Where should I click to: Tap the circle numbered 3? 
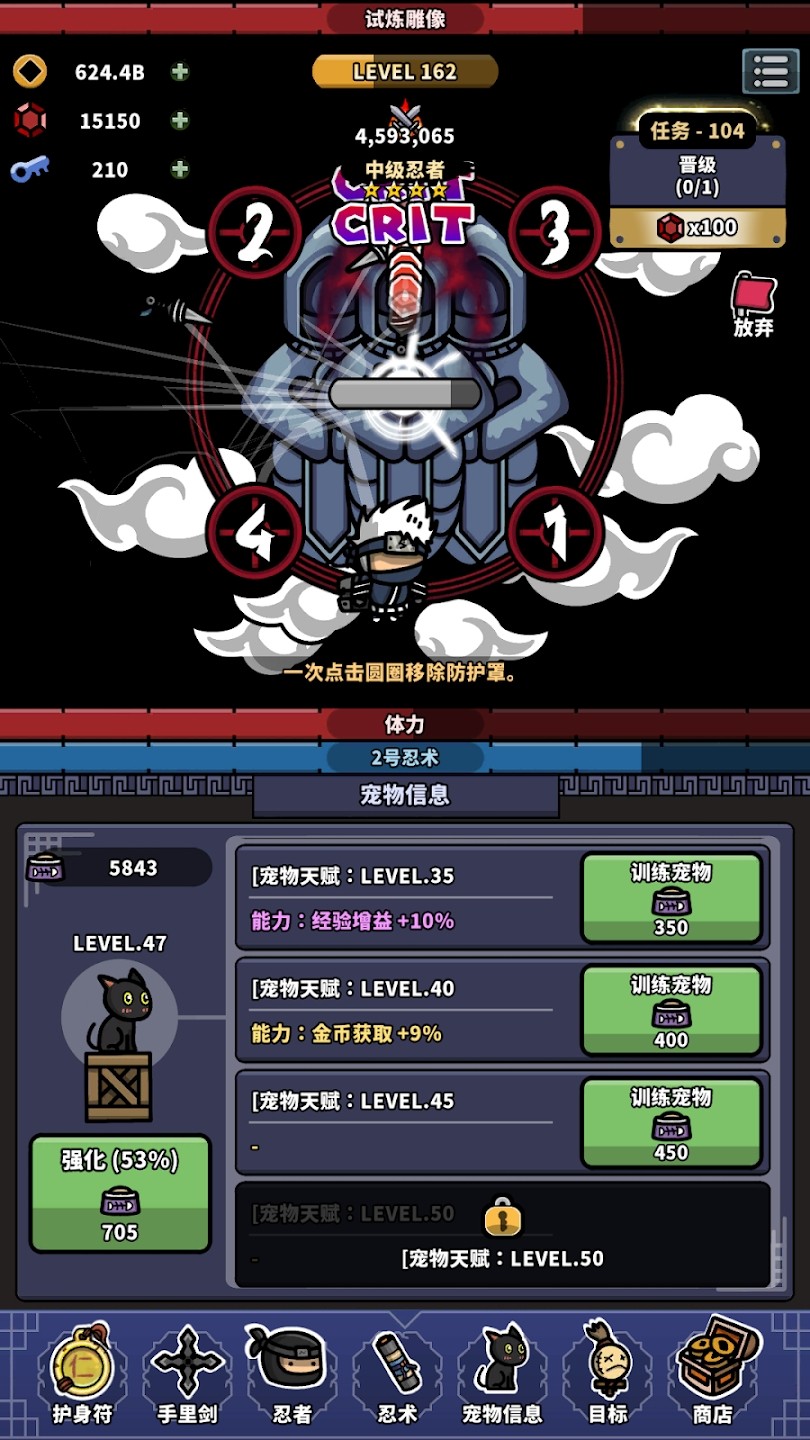tap(555, 232)
